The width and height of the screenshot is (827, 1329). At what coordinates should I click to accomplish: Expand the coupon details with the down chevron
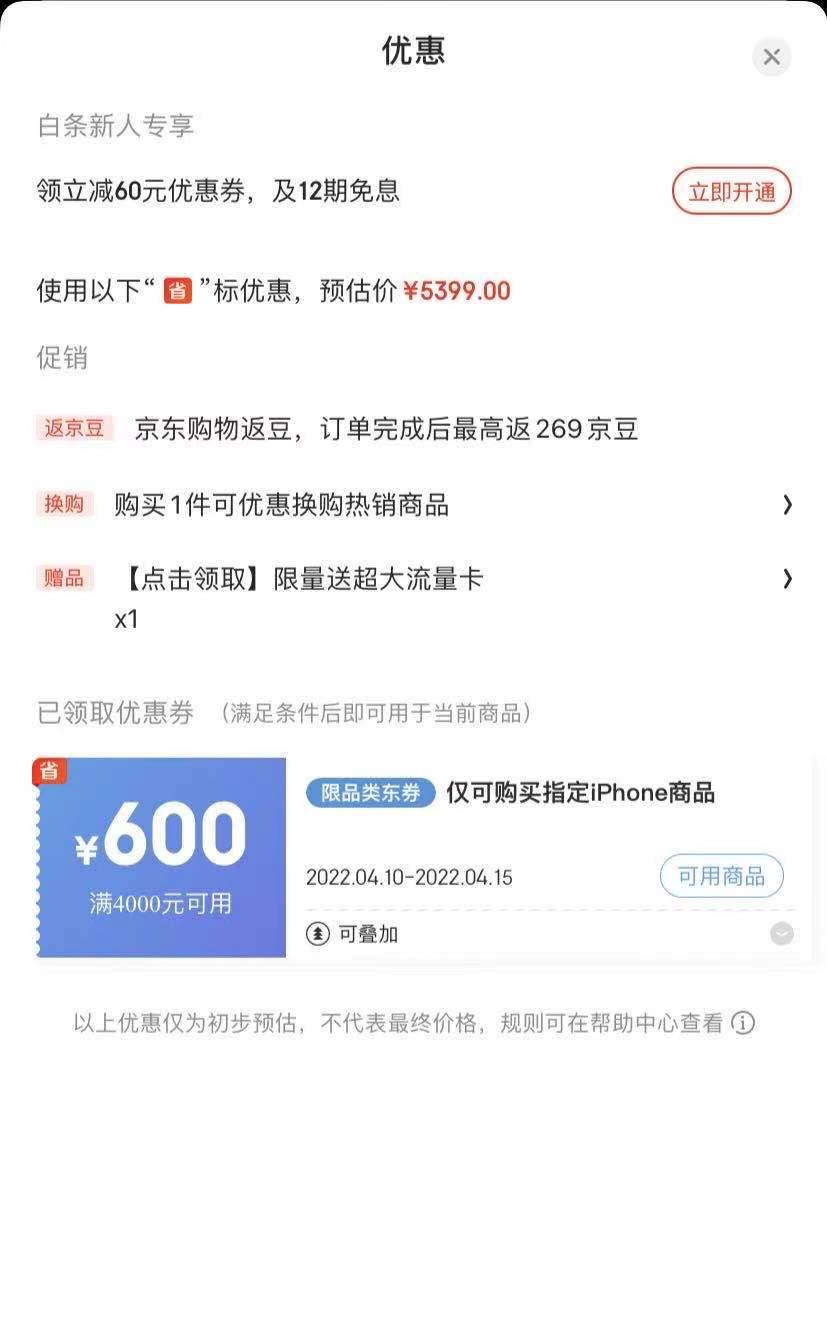click(x=781, y=933)
